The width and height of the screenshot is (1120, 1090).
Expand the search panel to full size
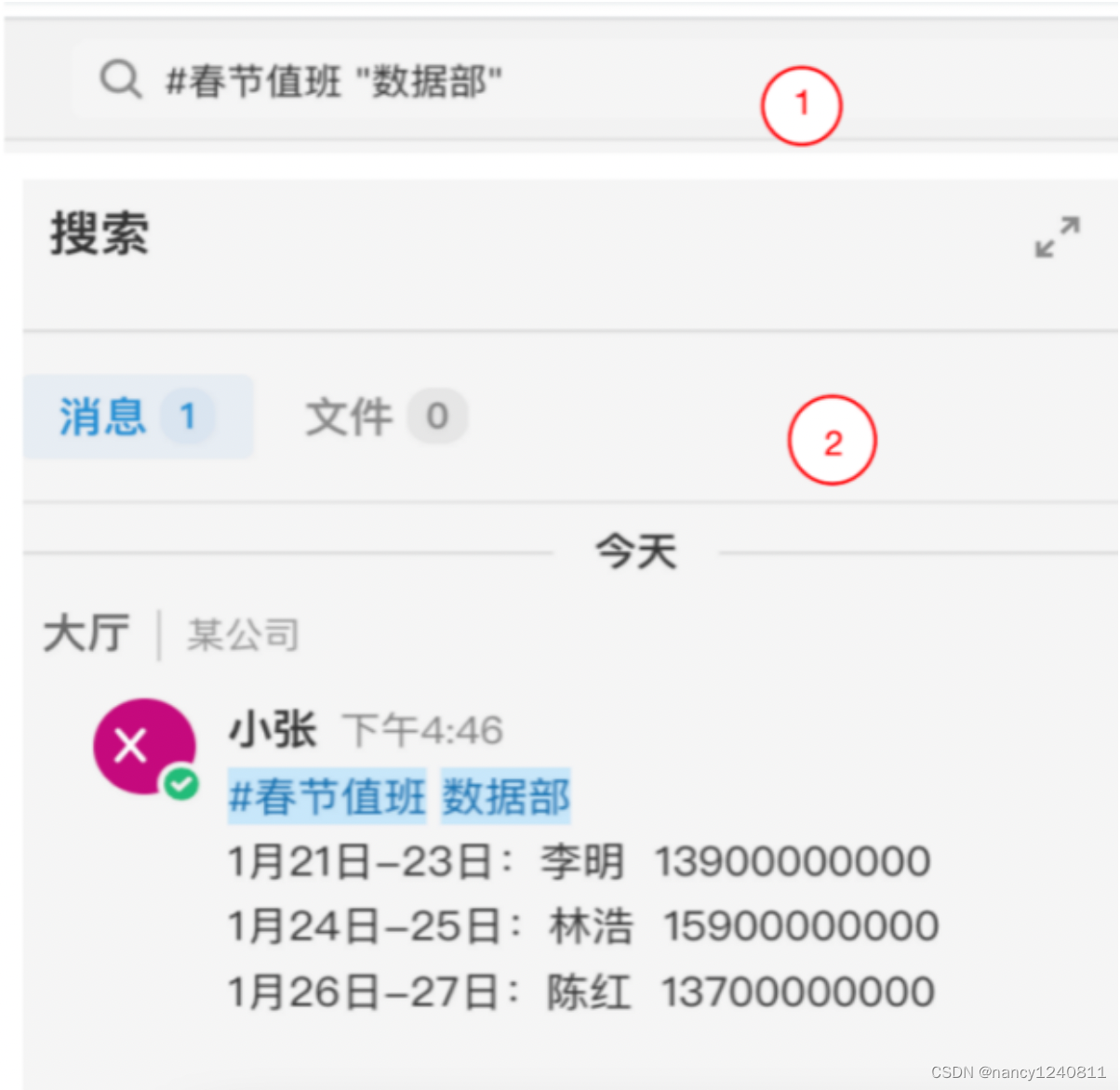coord(1058,236)
